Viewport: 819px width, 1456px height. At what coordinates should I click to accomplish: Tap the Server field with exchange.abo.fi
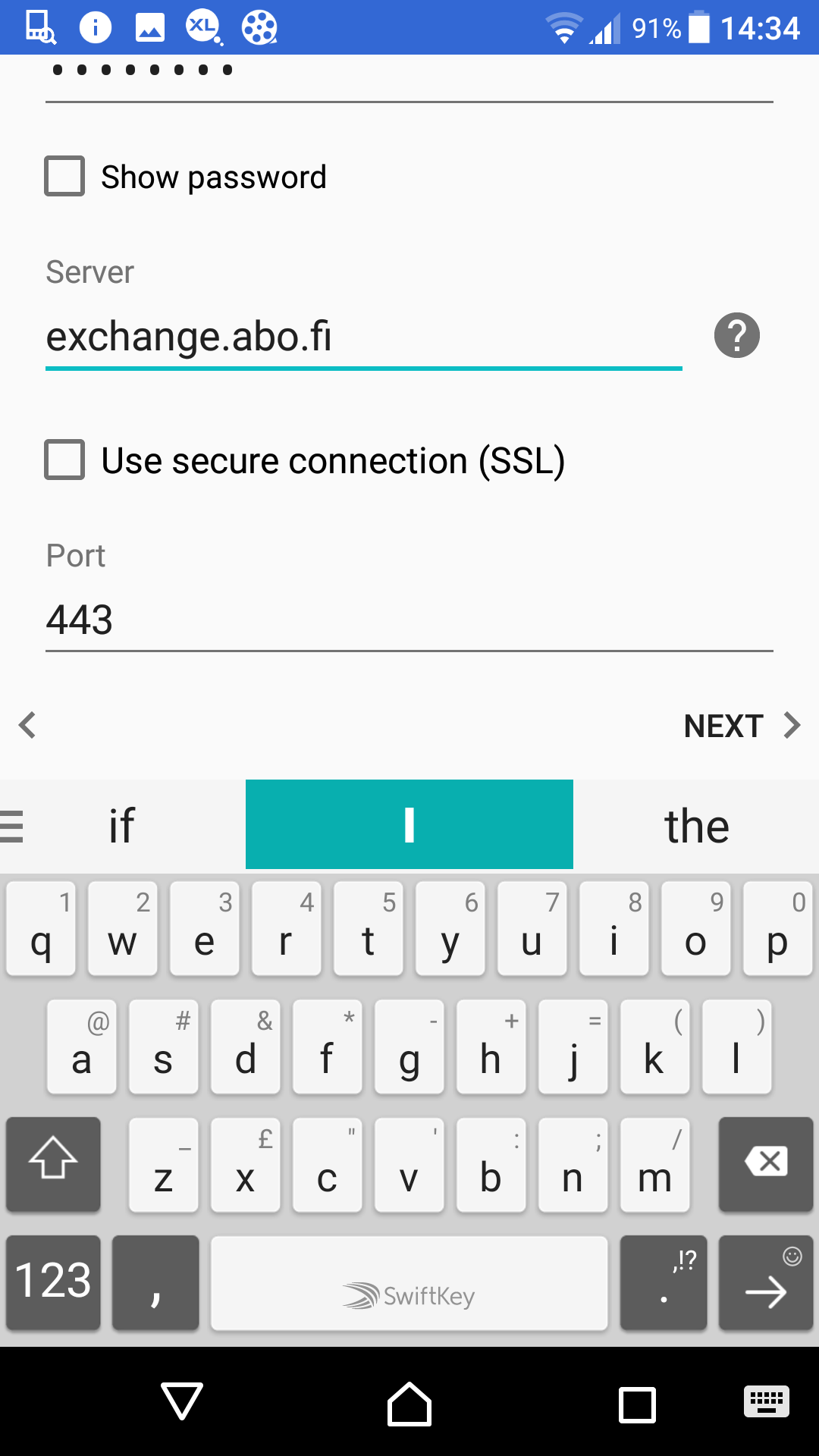[x=364, y=337]
